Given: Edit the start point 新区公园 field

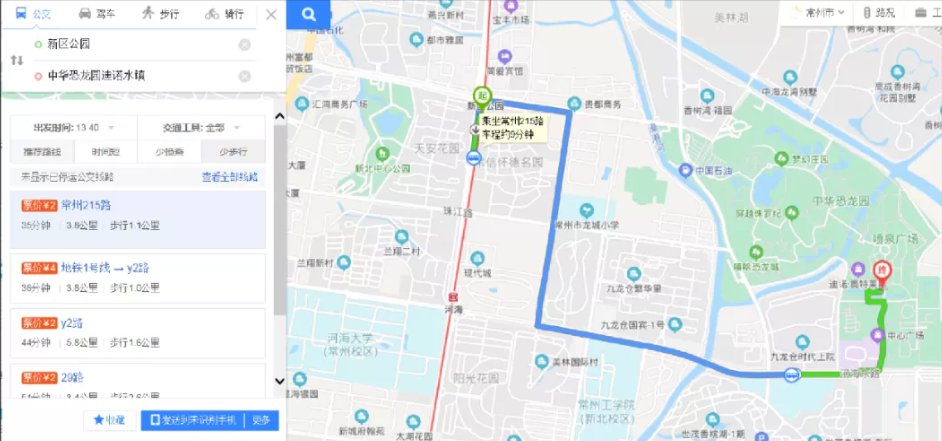Looking at the screenshot, I should (x=135, y=45).
